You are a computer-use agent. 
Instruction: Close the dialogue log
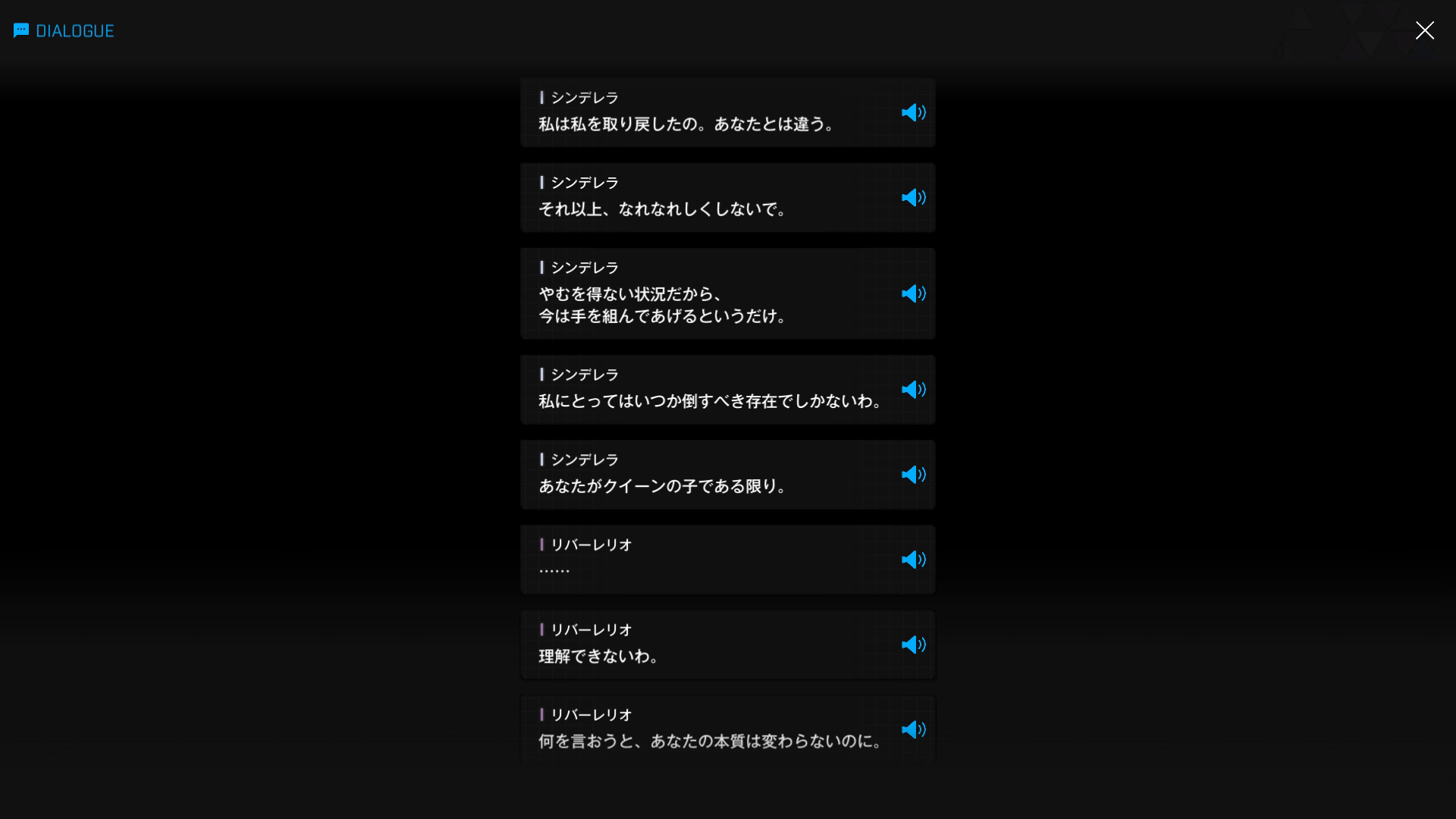click(x=1424, y=30)
